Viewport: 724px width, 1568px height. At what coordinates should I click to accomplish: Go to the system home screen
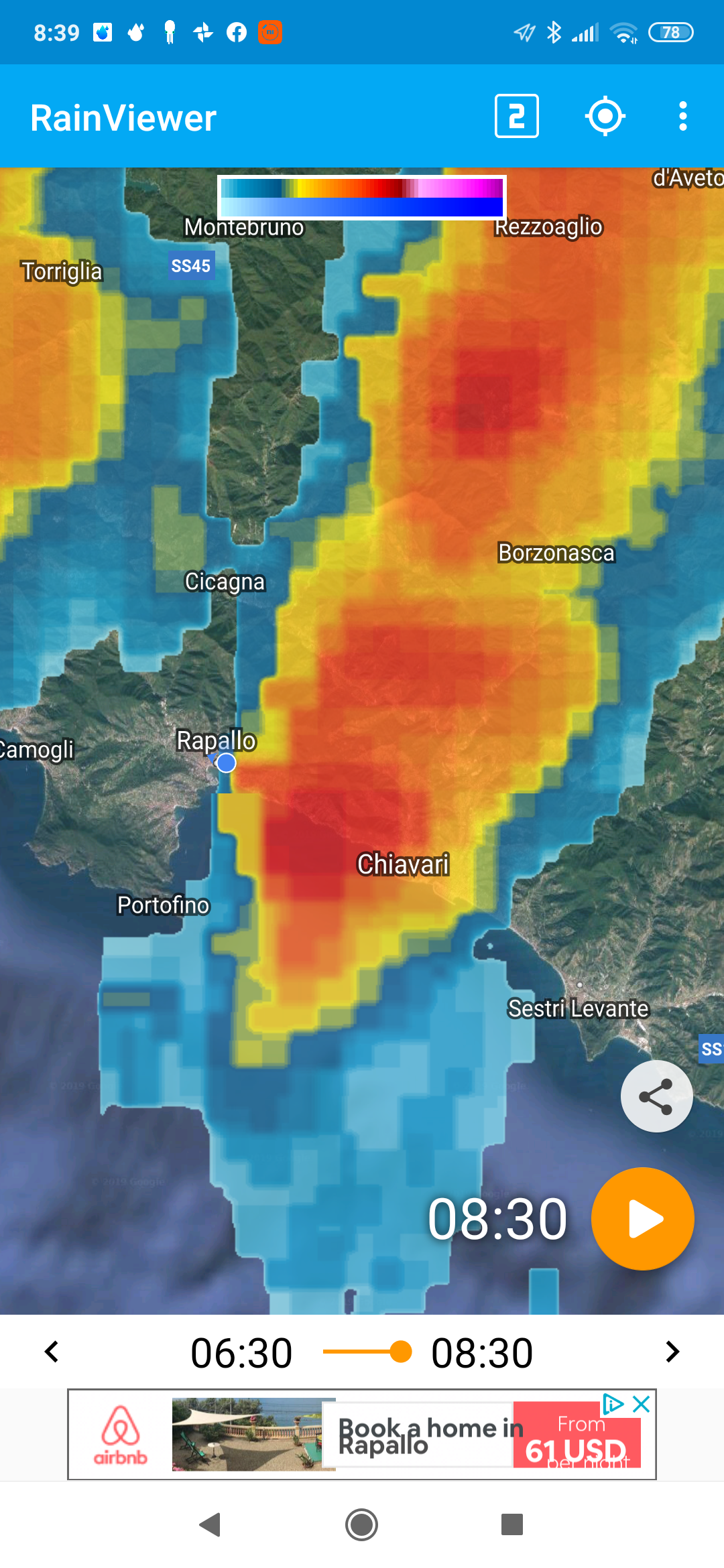[361, 1525]
